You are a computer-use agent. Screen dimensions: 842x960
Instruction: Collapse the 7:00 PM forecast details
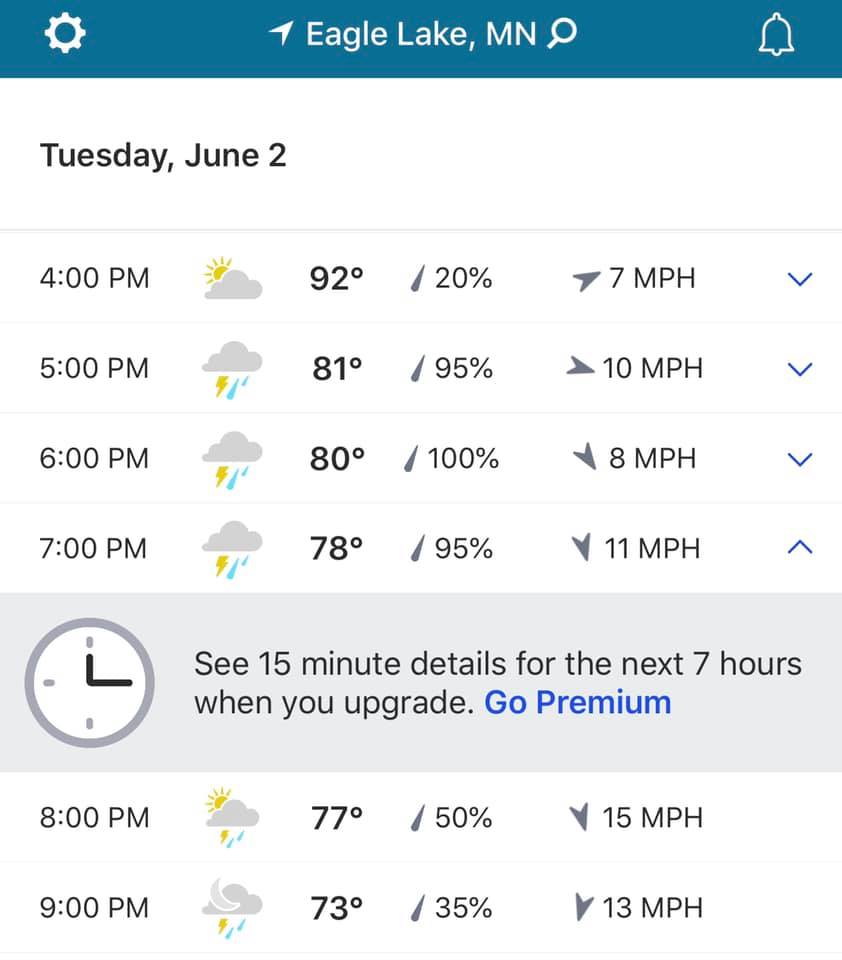tap(799, 548)
